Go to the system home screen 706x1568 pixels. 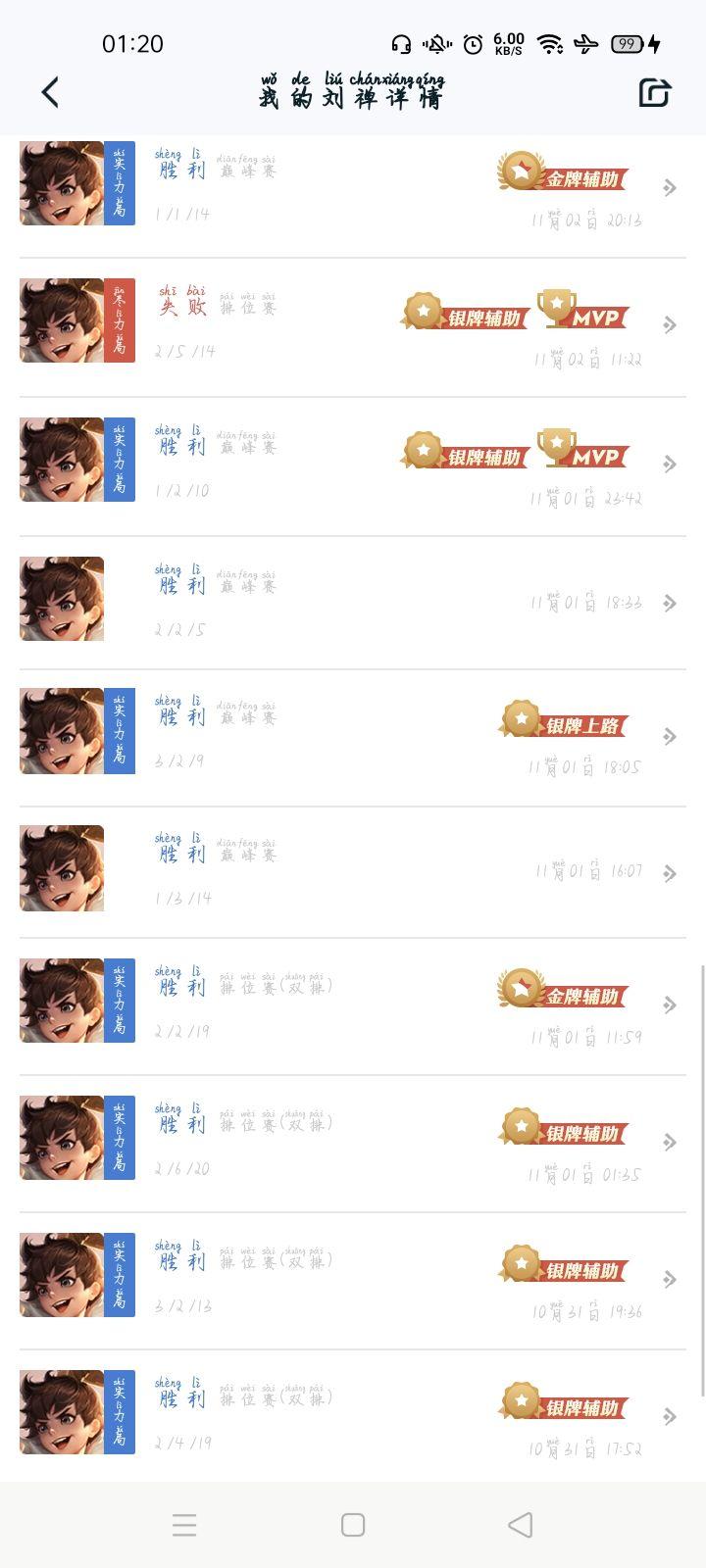point(353,1525)
